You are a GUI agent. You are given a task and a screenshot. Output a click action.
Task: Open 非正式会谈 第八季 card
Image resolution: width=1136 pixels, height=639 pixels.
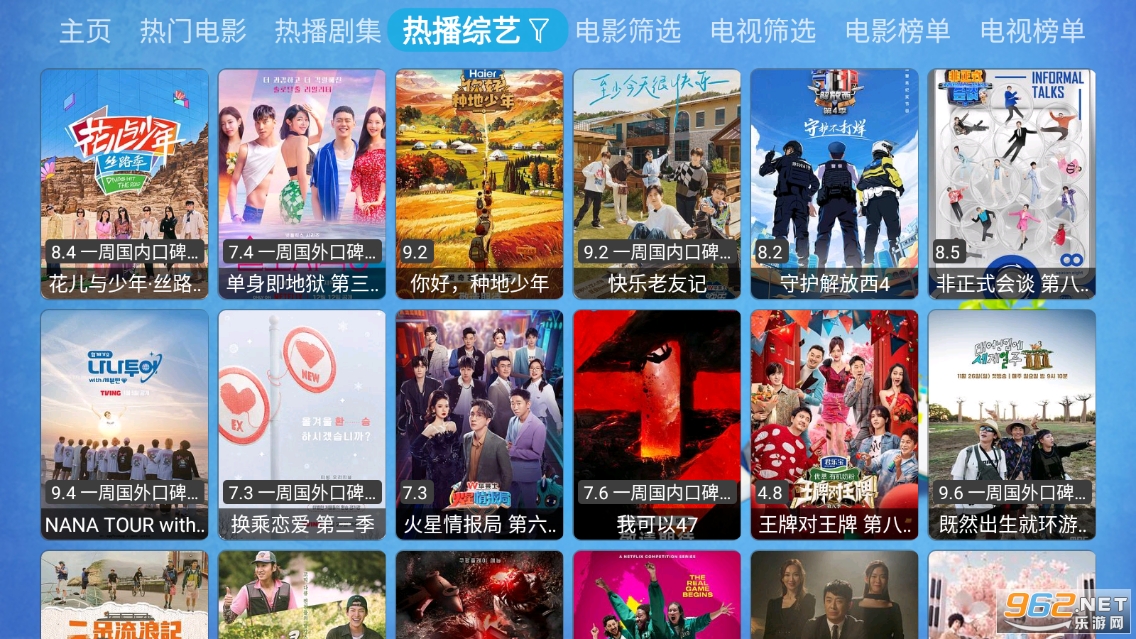pos(1011,183)
